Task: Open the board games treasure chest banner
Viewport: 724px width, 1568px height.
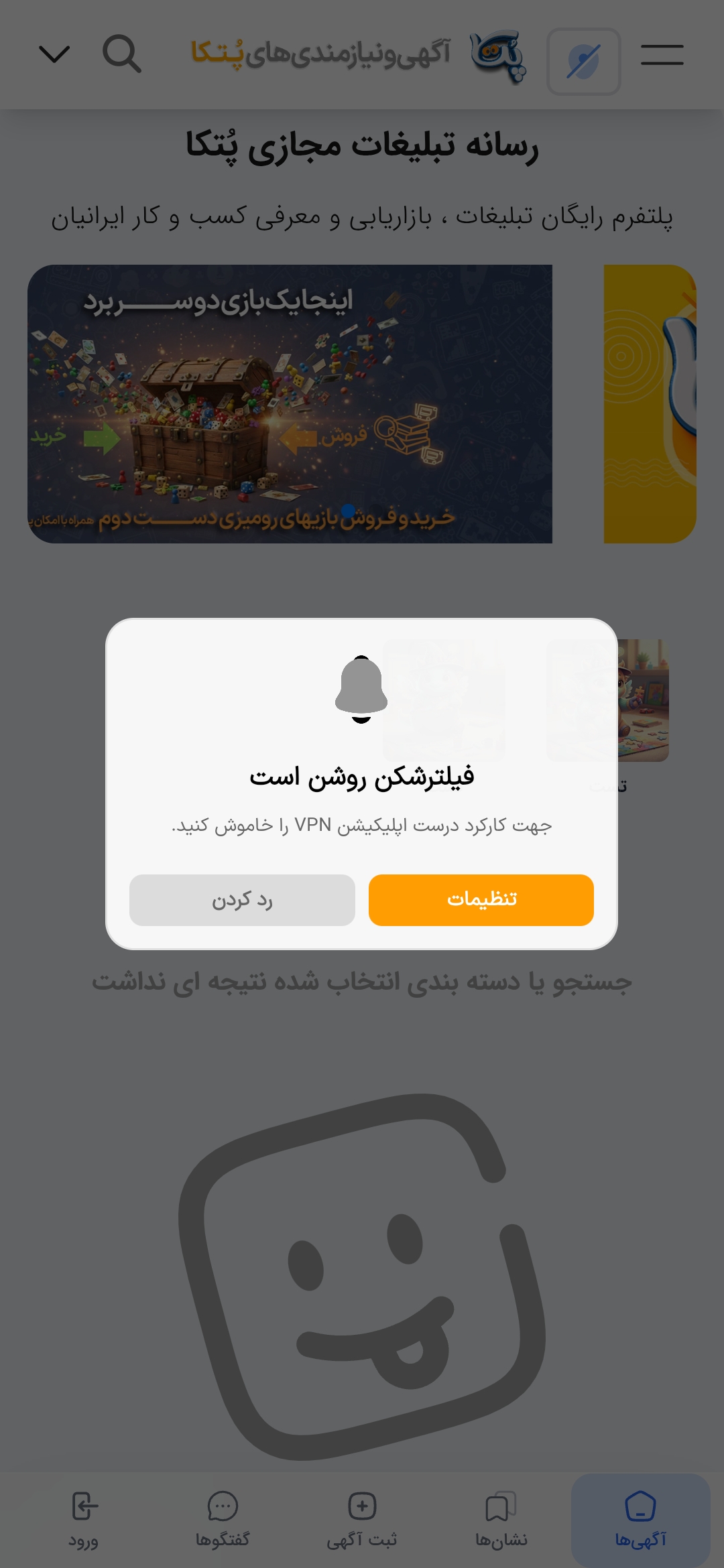Action: click(290, 403)
